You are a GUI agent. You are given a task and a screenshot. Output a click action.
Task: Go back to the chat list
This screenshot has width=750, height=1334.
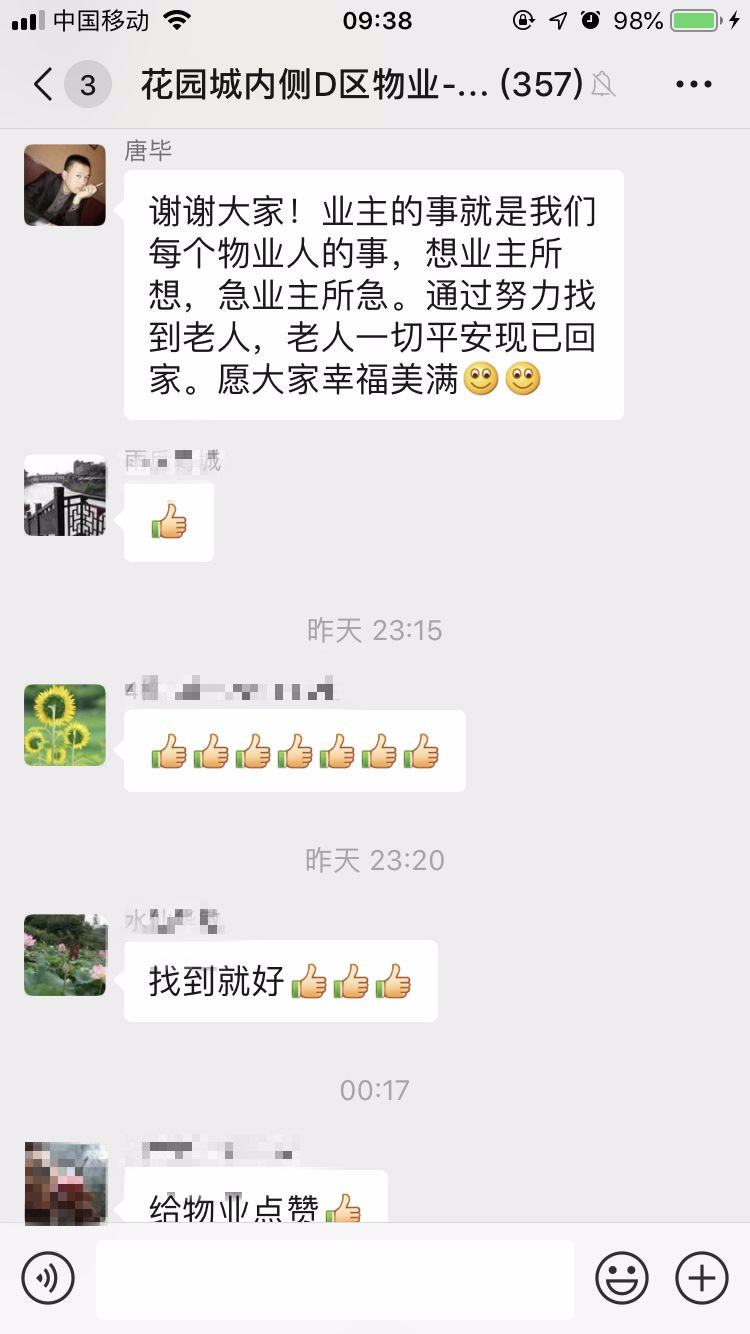[44, 85]
